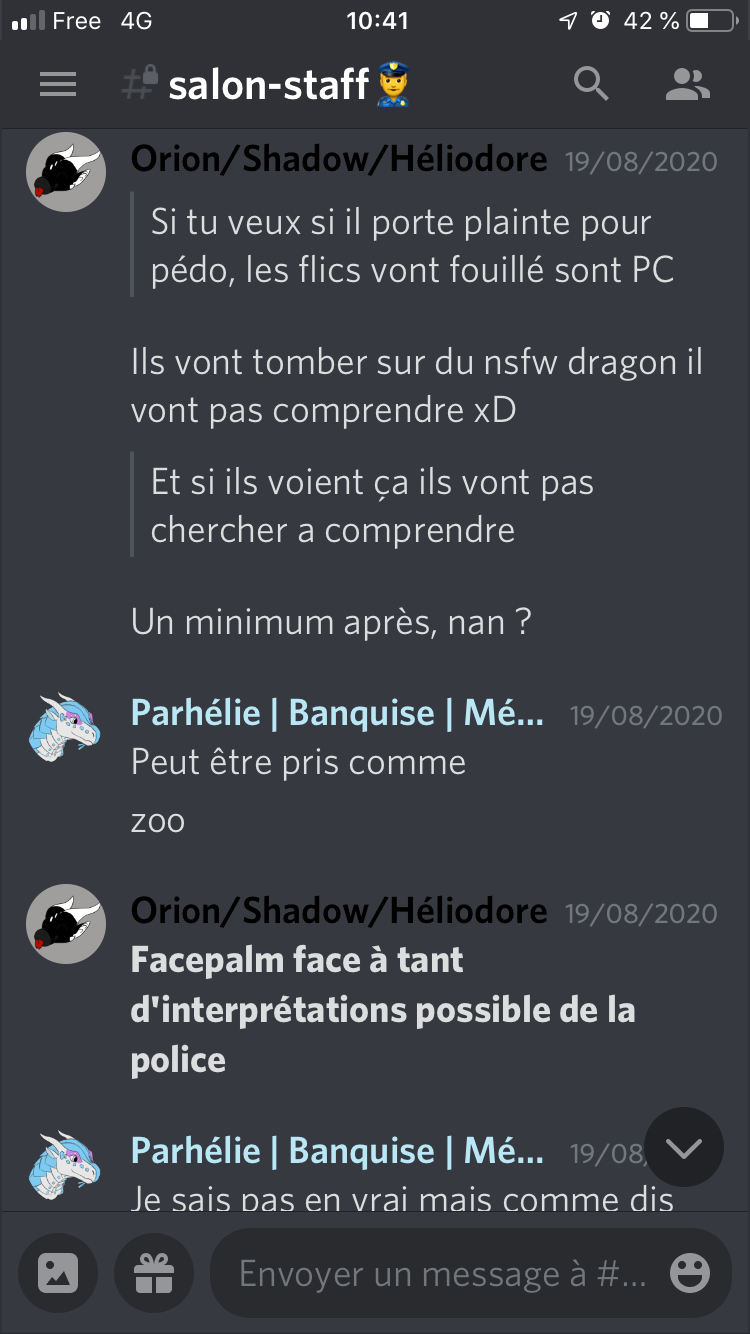
Task: Open the hamburger drawer menu
Action: click(58, 85)
